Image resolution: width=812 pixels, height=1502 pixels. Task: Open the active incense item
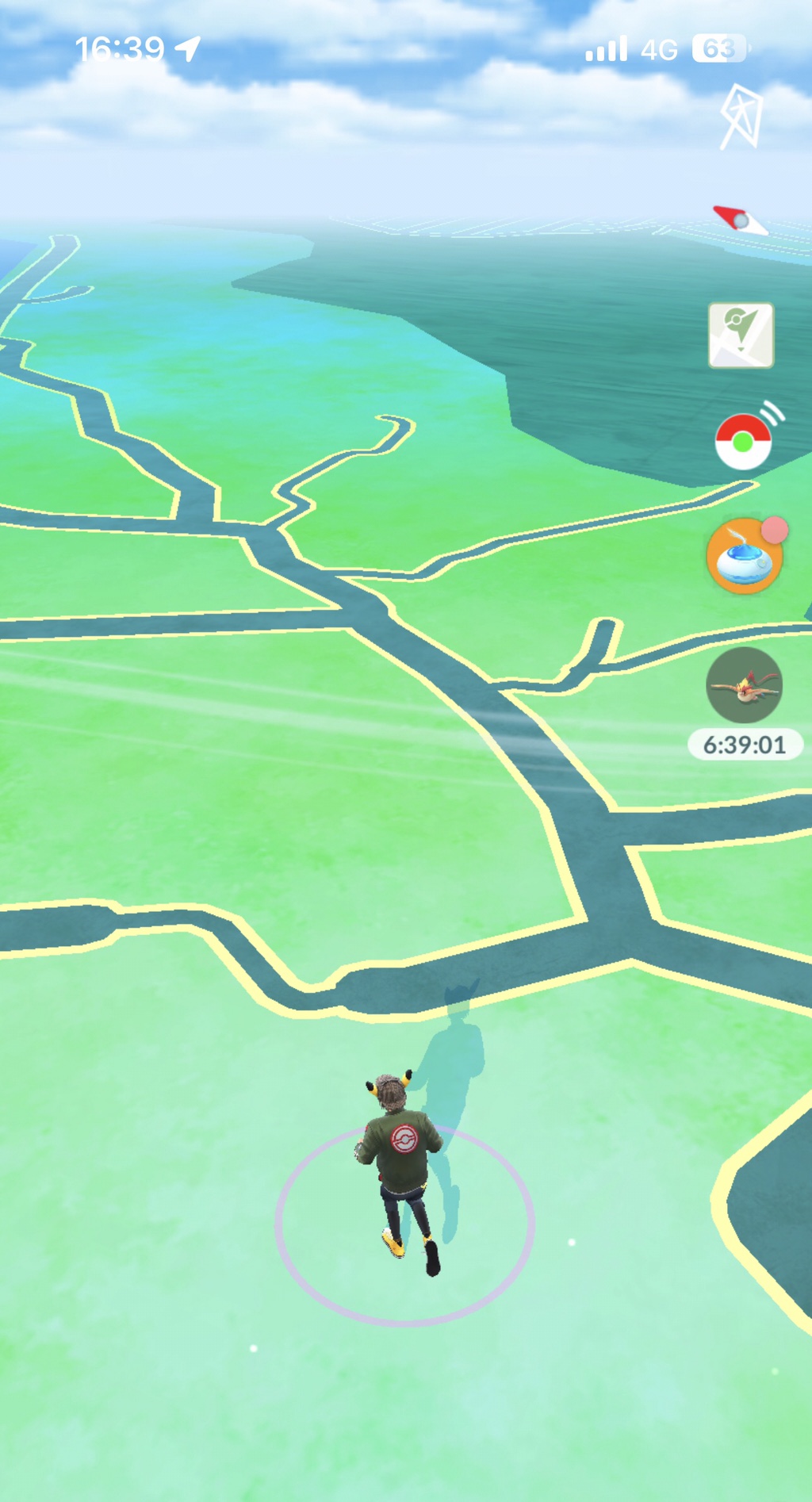tap(744, 557)
